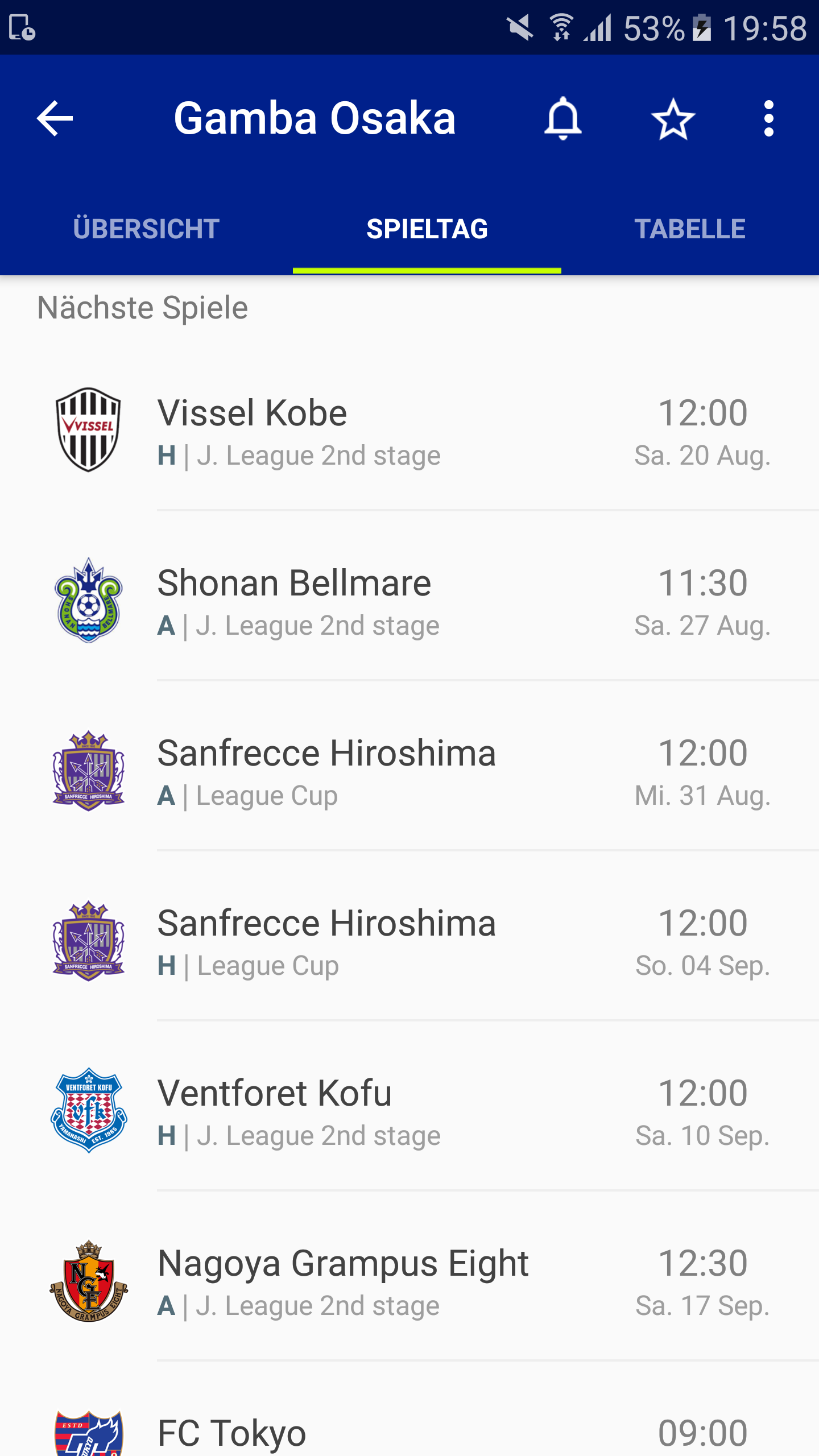Open the notifications bell for Gamba Osaka
Image resolution: width=819 pixels, height=1456 pixels.
pos(562,118)
